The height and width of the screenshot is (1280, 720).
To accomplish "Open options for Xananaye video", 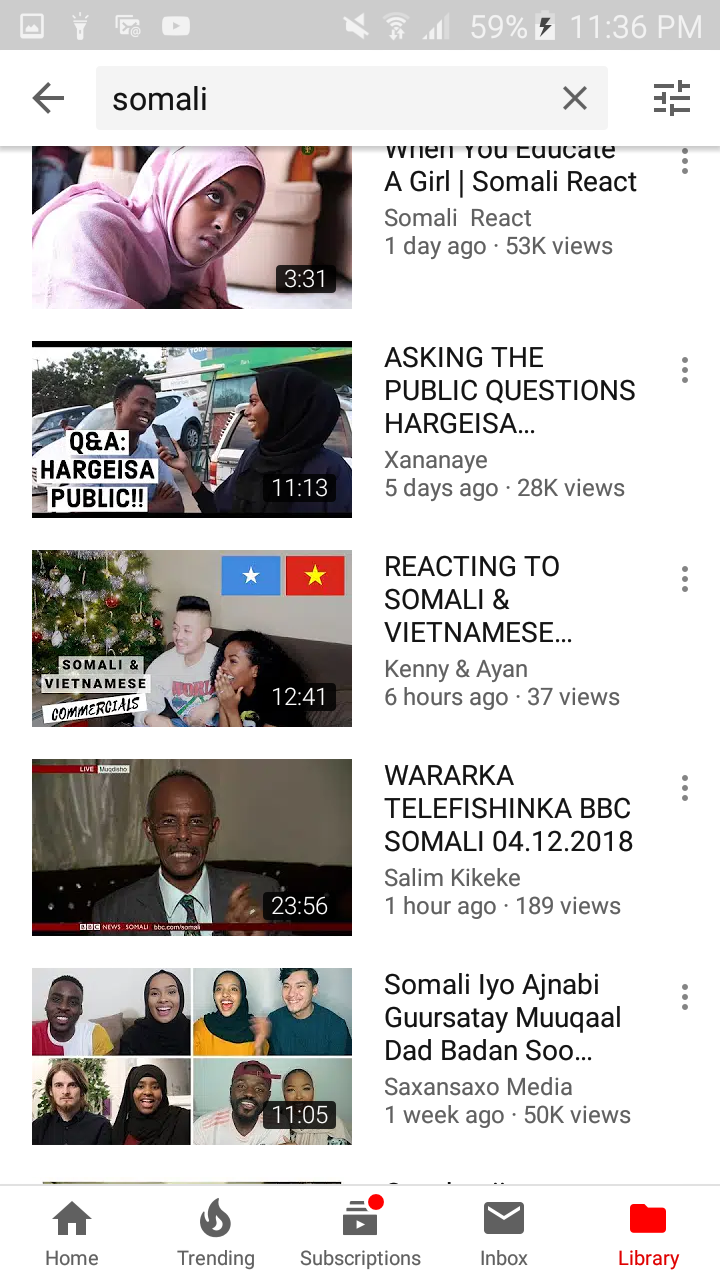I will coord(685,370).
